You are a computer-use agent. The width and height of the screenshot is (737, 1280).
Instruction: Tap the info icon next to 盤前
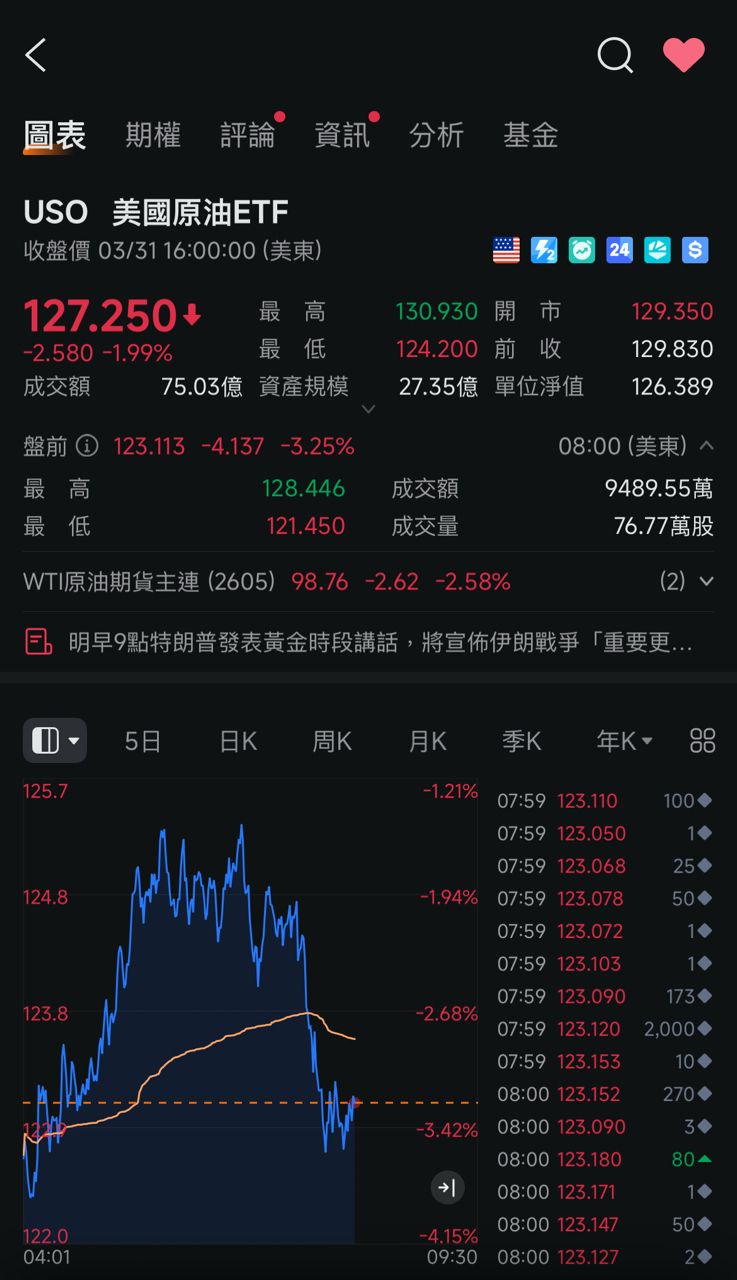tap(88, 446)
